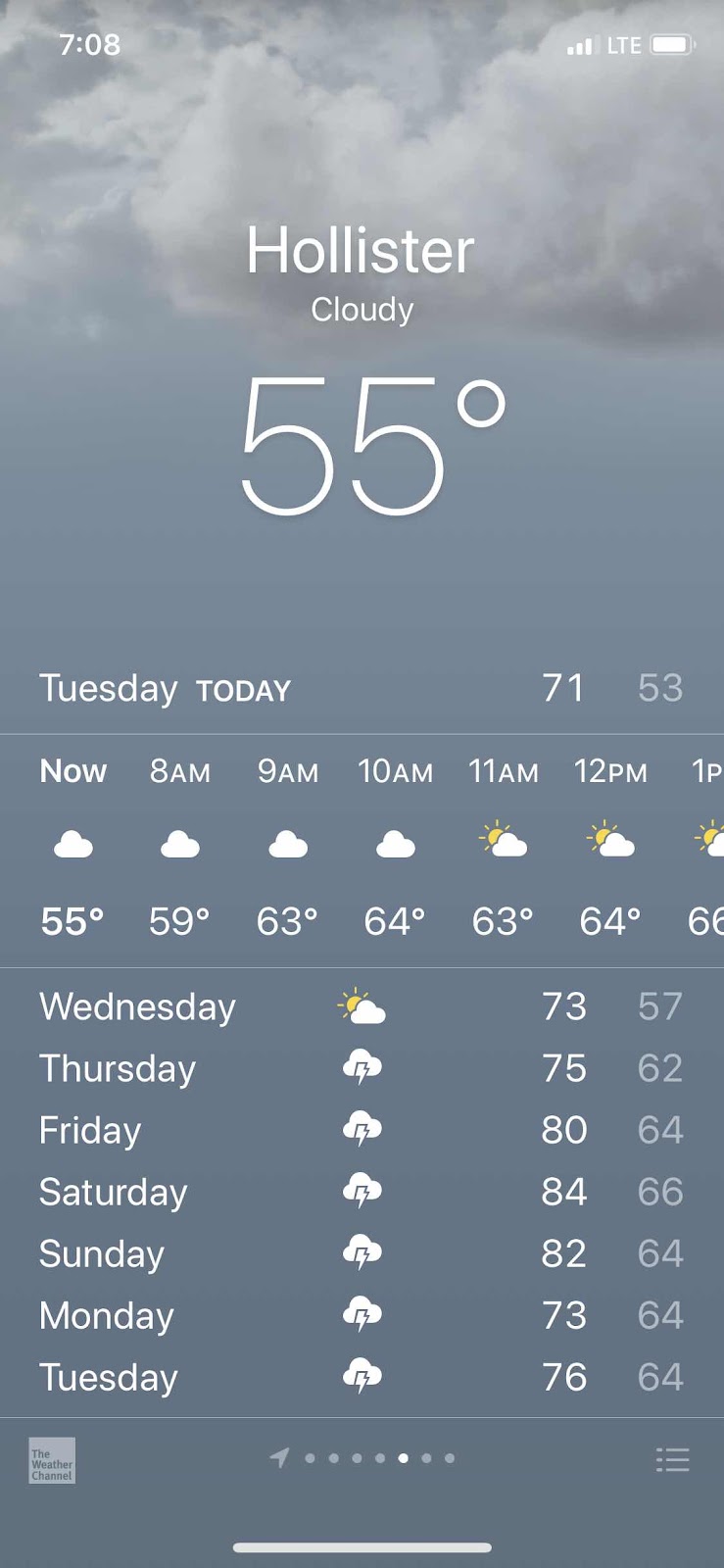724x1568 pixels.
Task: Open the city list menu icon
Action: pyautogui.click(x=672, y=1460)
